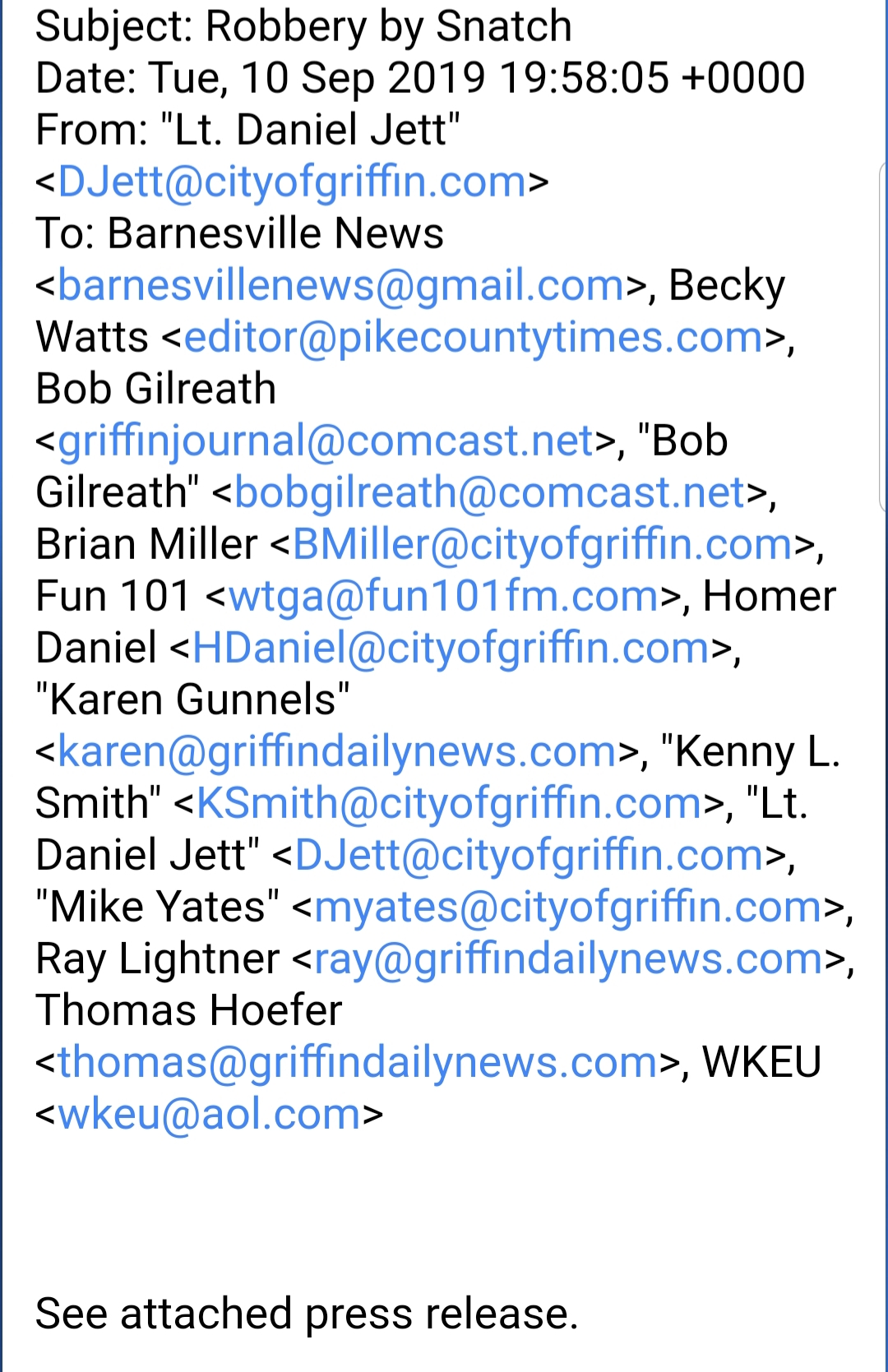Viewport: 888px width, 1372px height.
Task: Open the wkeu@aol.com email link
Action: [x=210, y=1114]
